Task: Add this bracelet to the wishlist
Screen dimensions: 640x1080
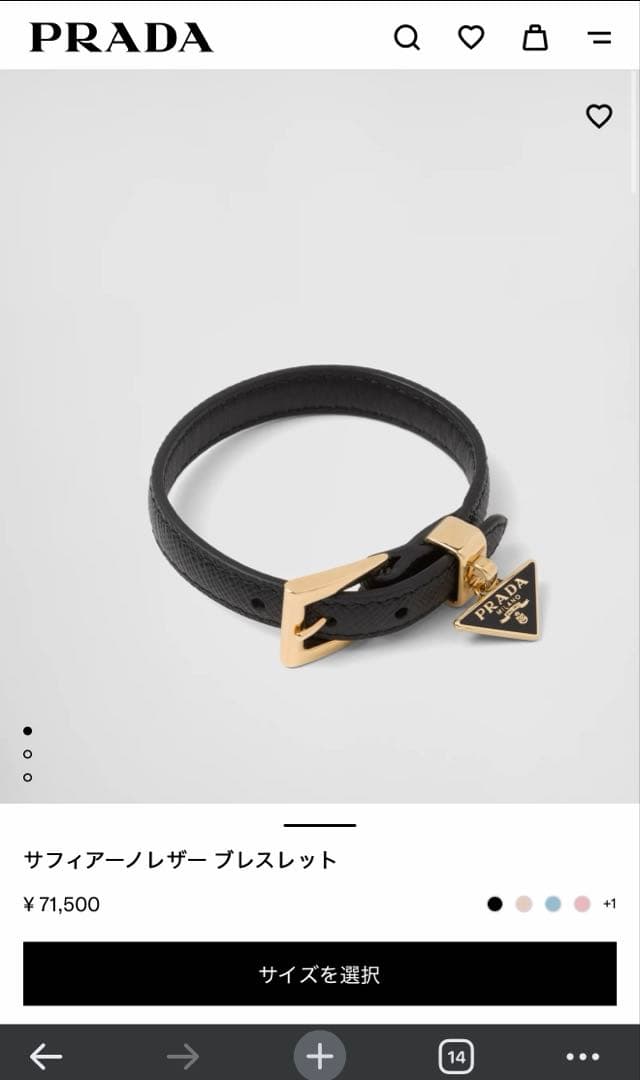Action: [x=598, y=117]
